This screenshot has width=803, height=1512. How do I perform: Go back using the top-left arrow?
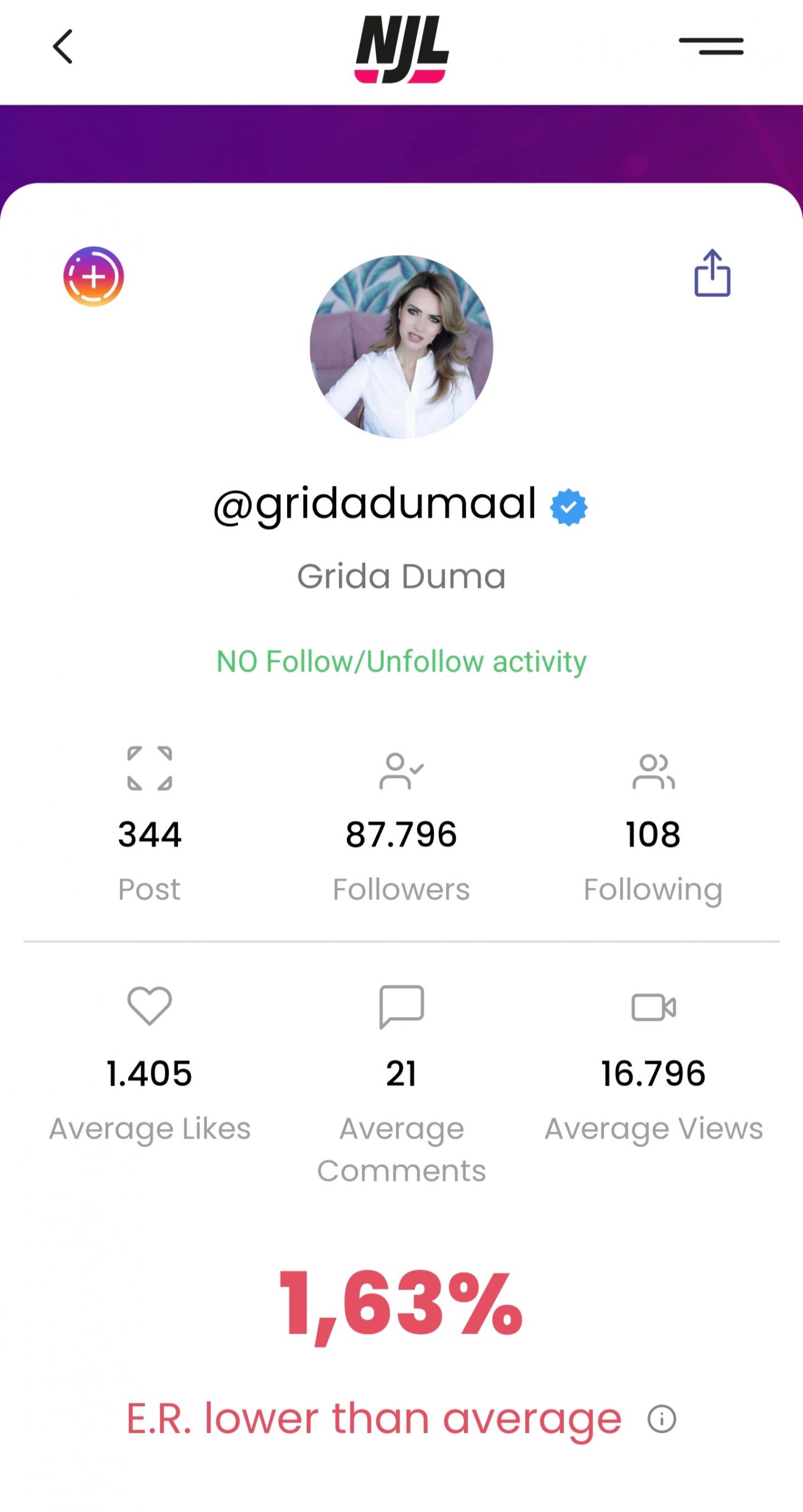click(x=63, y=47)
